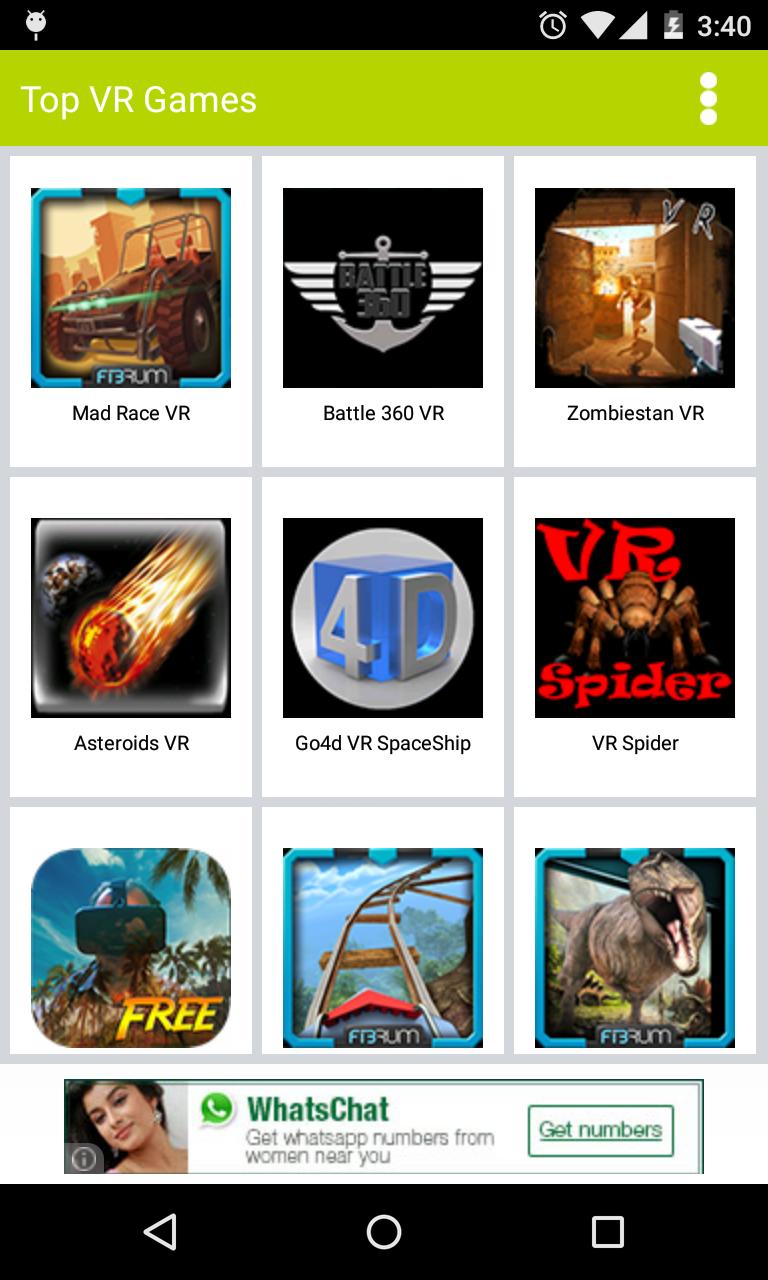This screenshot has height=1280, width=768.
Task: Go back with the system back button
Action: pos(160,1232)
